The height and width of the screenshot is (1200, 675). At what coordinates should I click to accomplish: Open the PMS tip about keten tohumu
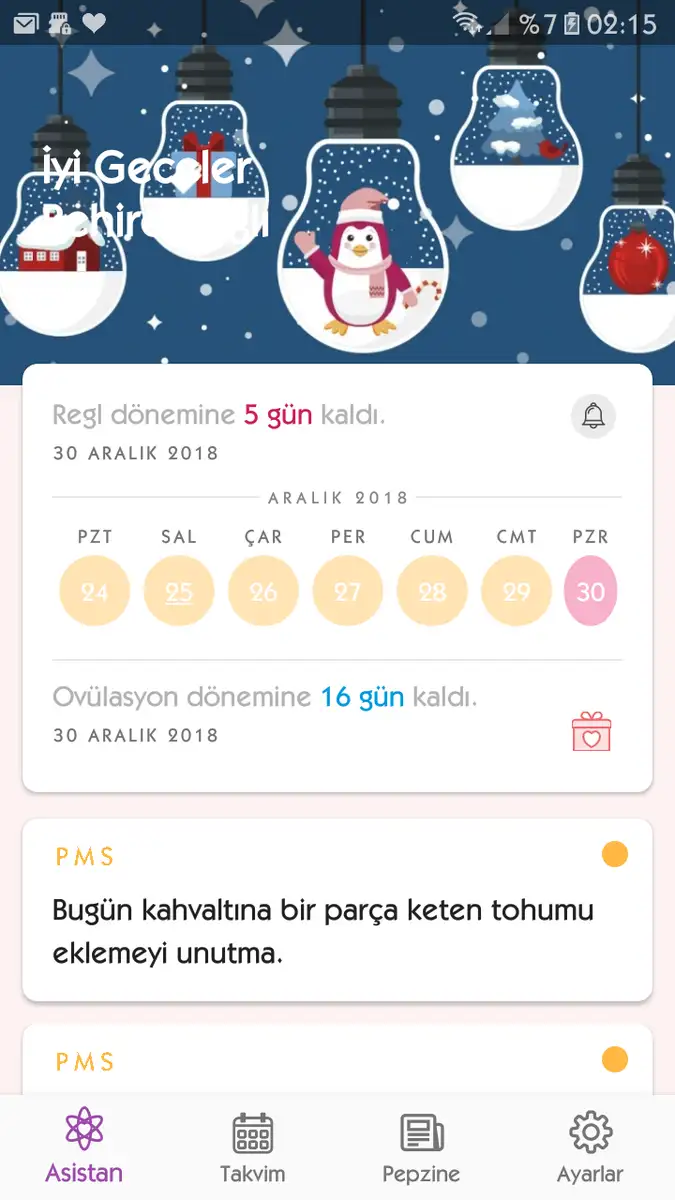click(x=337, y=910)
